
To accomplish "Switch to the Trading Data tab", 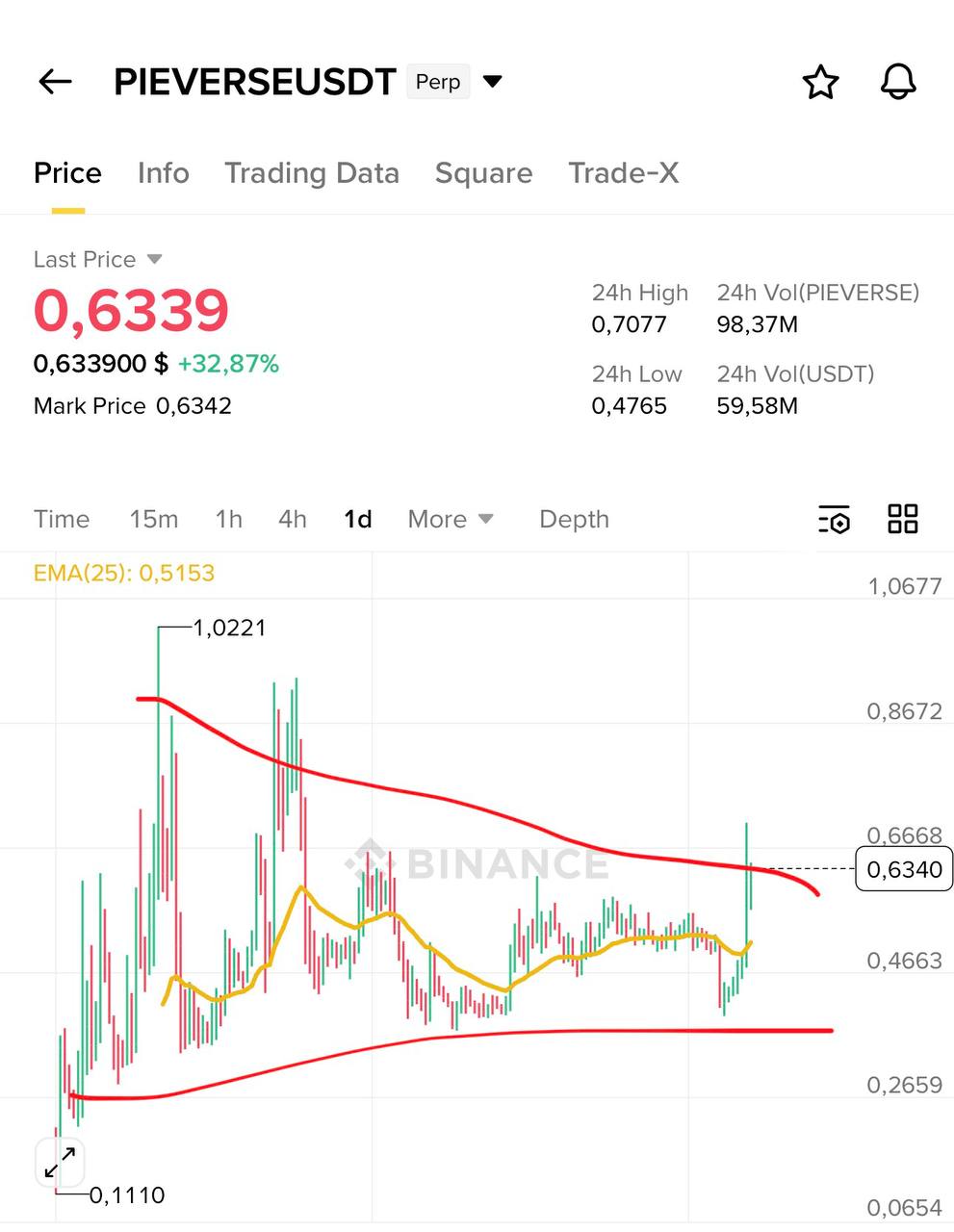I will (x=311, y=173).
